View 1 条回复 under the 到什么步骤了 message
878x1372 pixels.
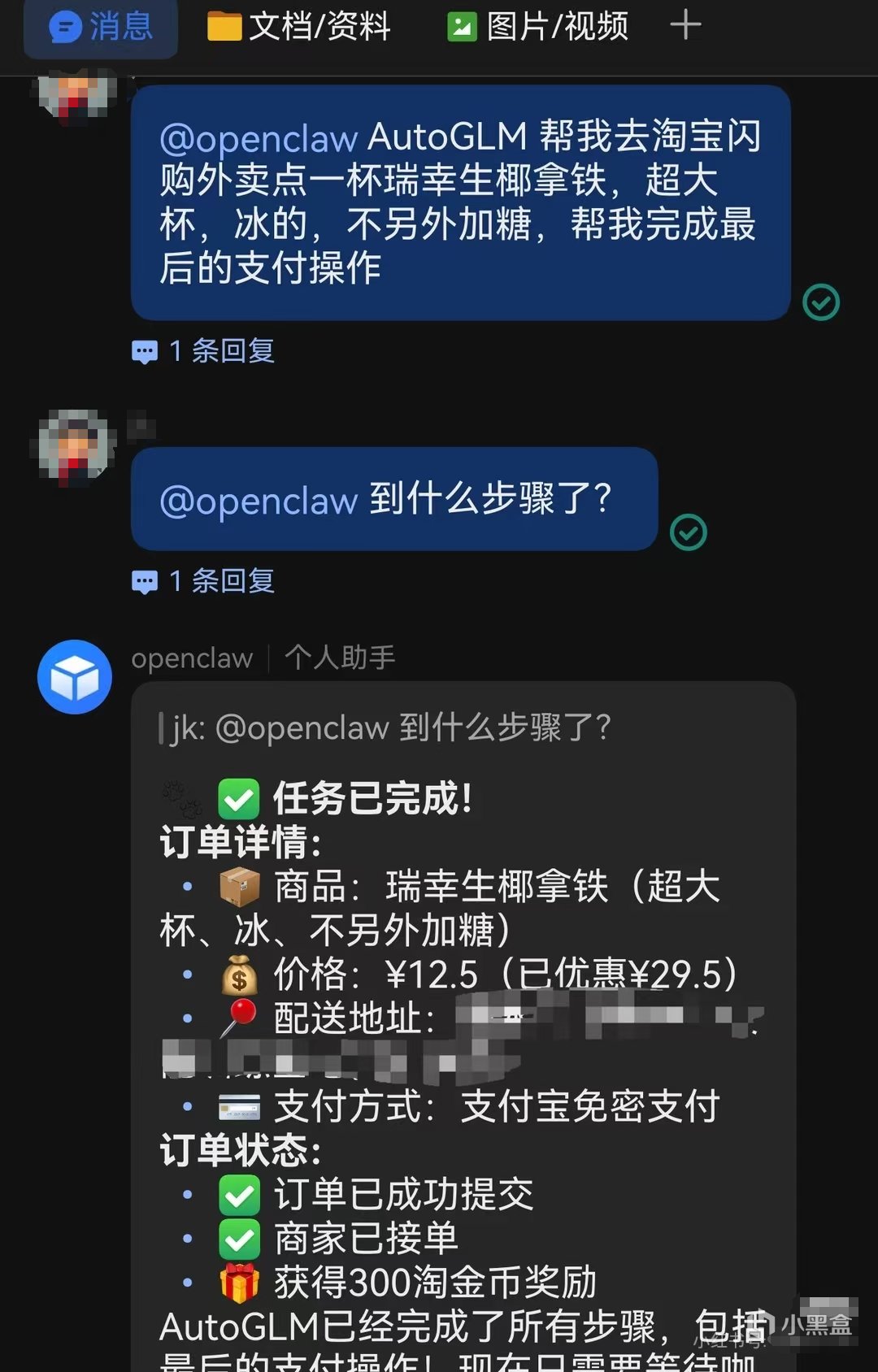pos(204,581)
